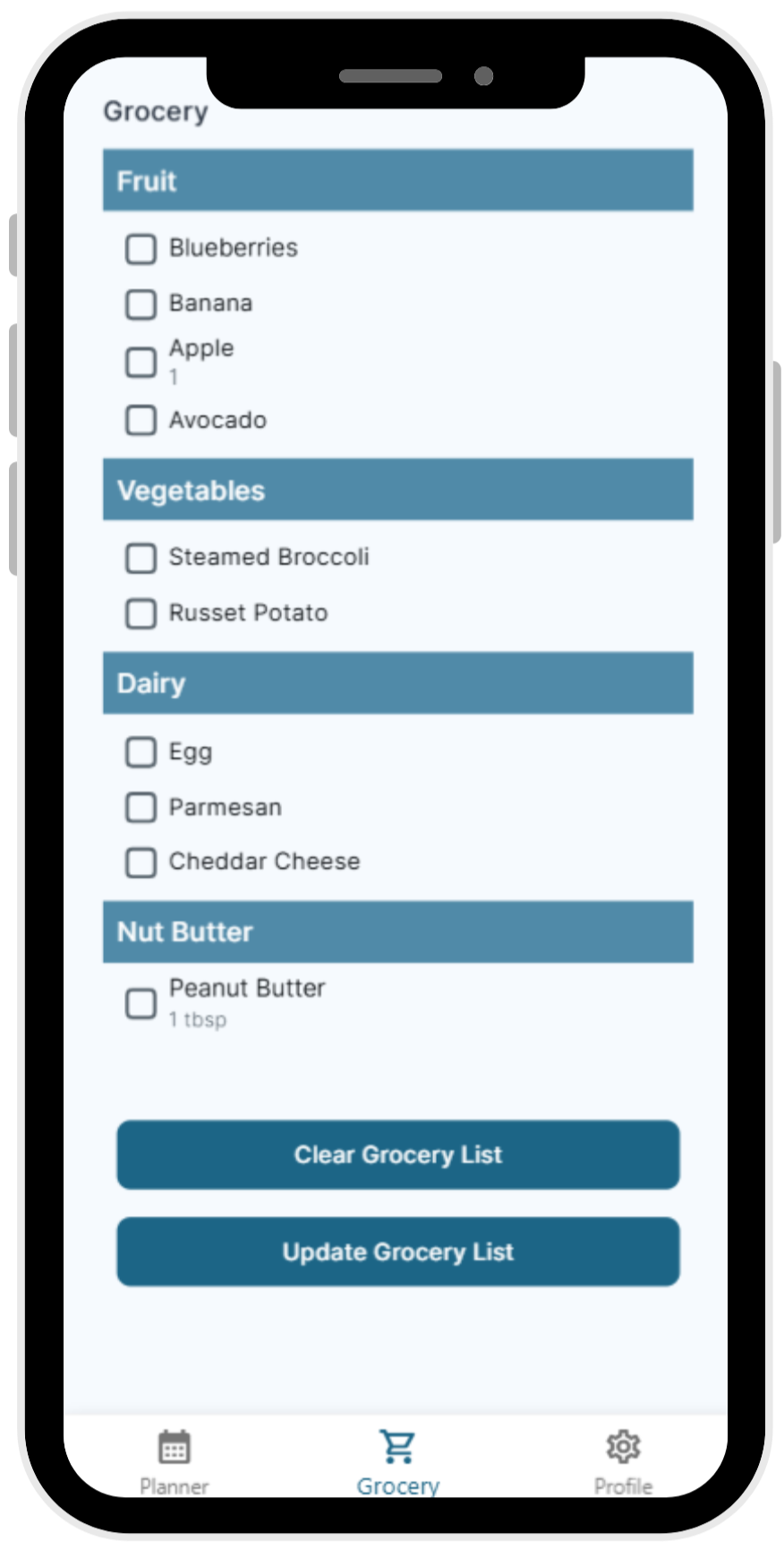Viewport: 784px width, 1550px height.
Task: Go to the Profile tab
Action: 623,1461
